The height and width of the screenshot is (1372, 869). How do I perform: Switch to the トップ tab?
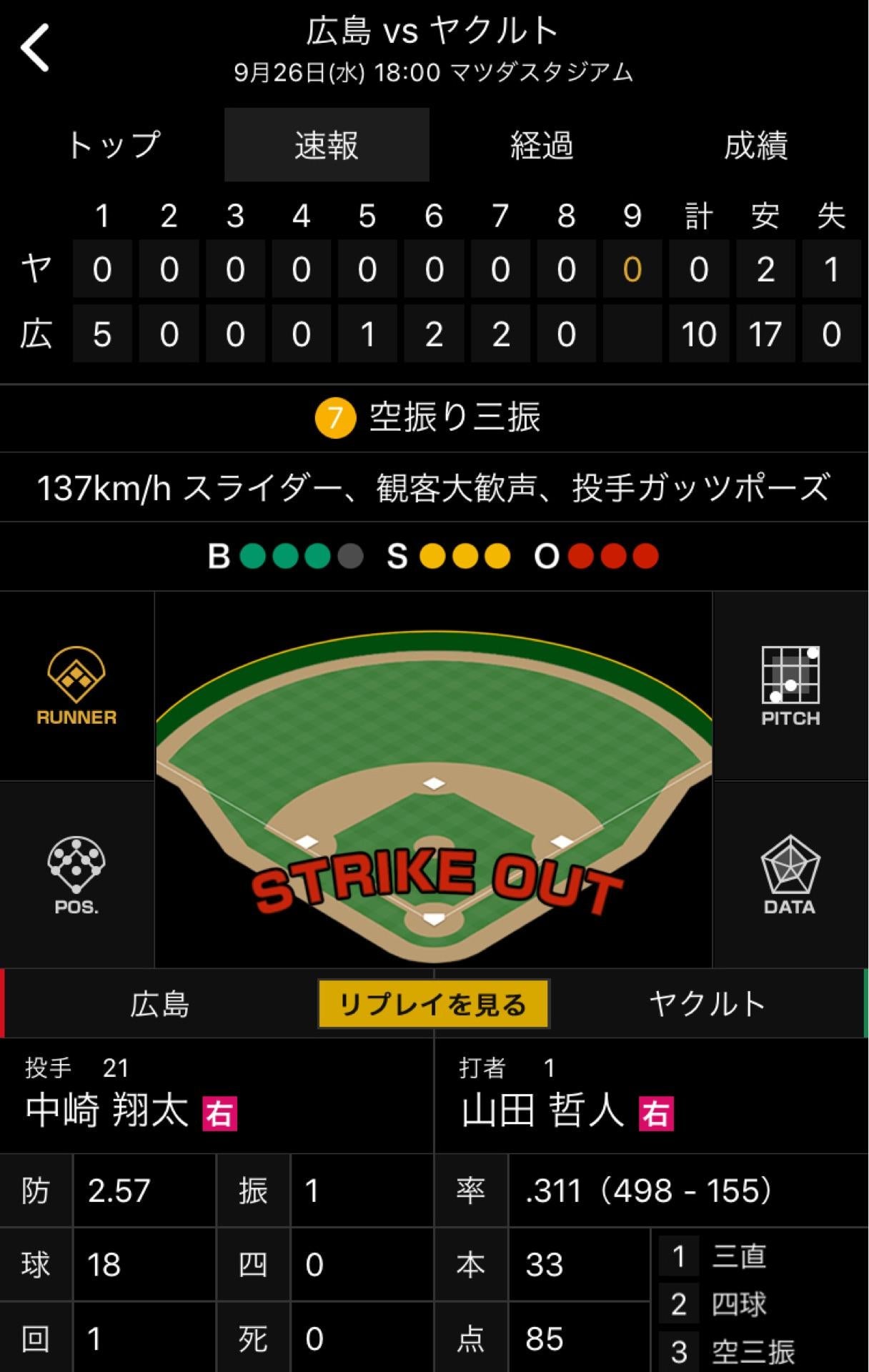(113, 145)
